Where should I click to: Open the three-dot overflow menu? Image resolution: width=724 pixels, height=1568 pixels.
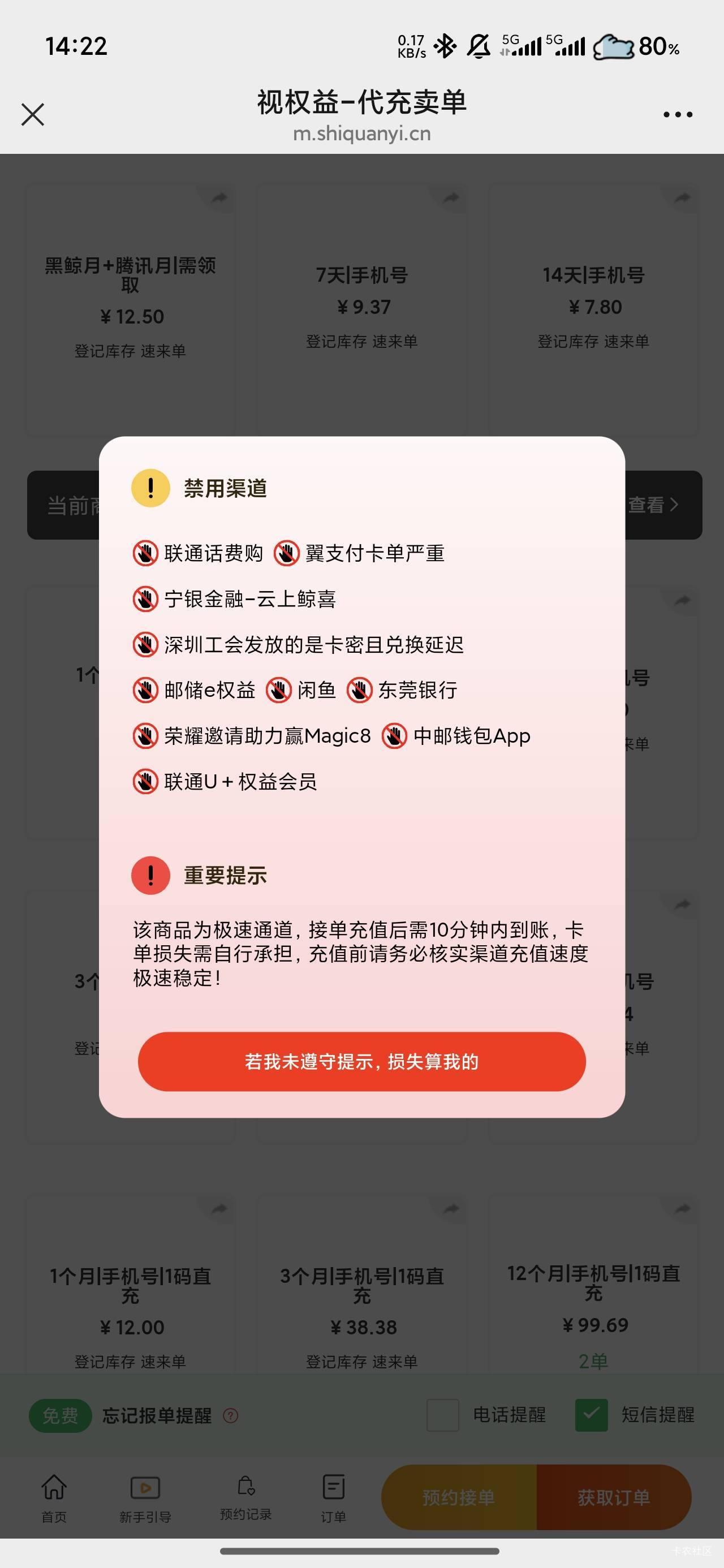tap(678, 114)
